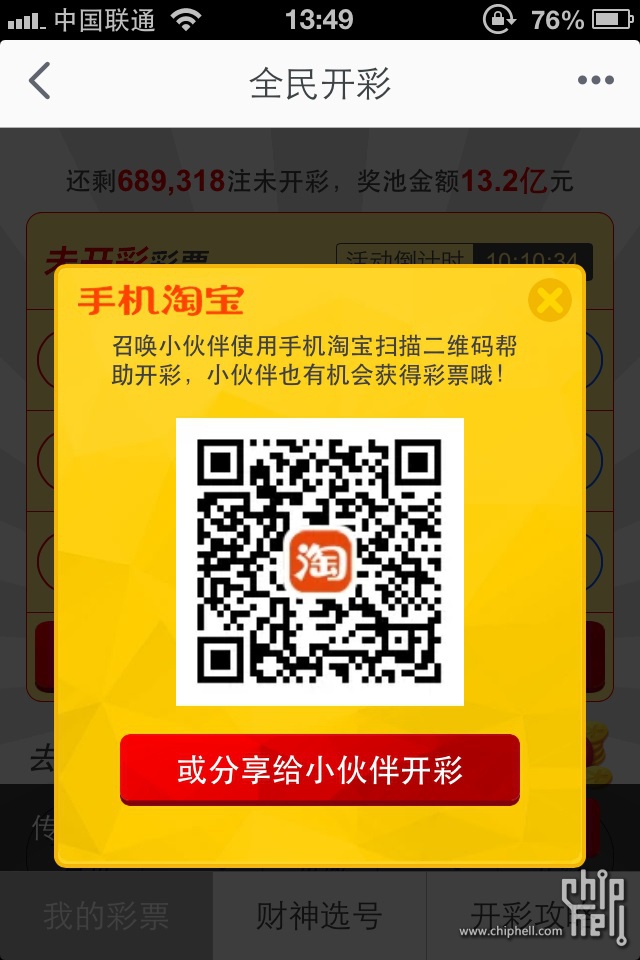
Task: Open the three-dot overflow menu
Action: (595, 82)
